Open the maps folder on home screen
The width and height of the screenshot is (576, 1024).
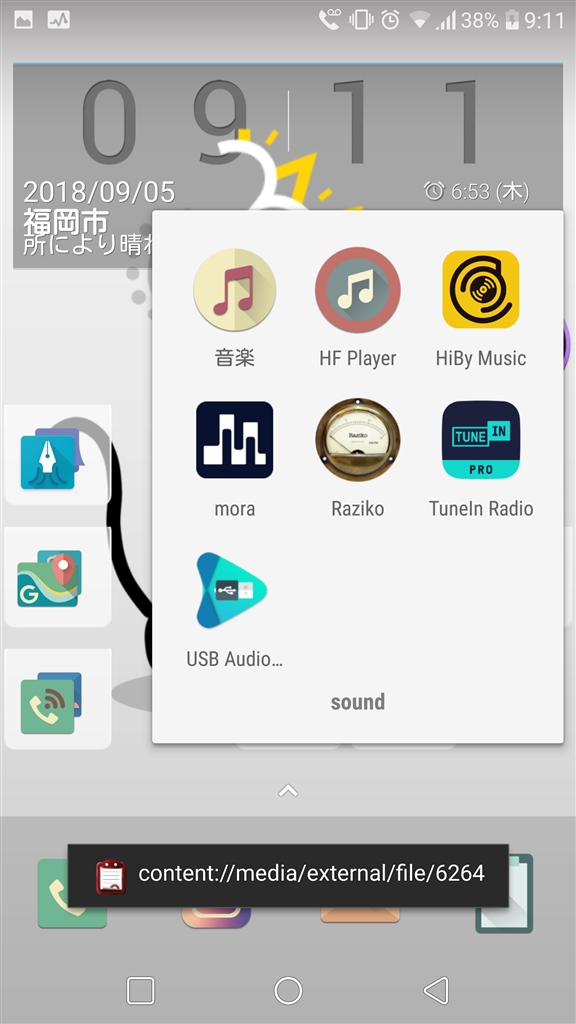pyautogui.click(x=57, y=577)
